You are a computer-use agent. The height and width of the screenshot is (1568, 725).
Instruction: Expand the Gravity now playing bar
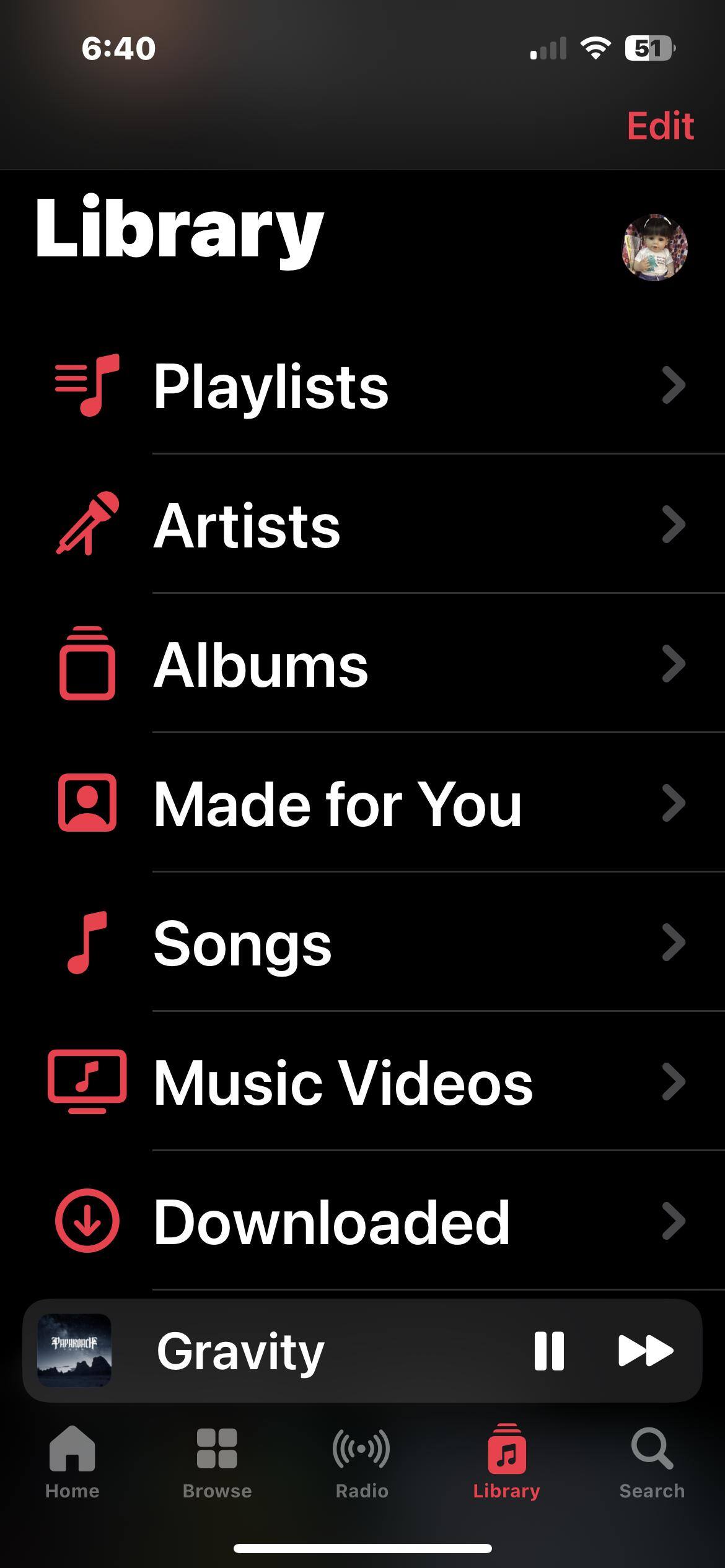pos(279,1351)
